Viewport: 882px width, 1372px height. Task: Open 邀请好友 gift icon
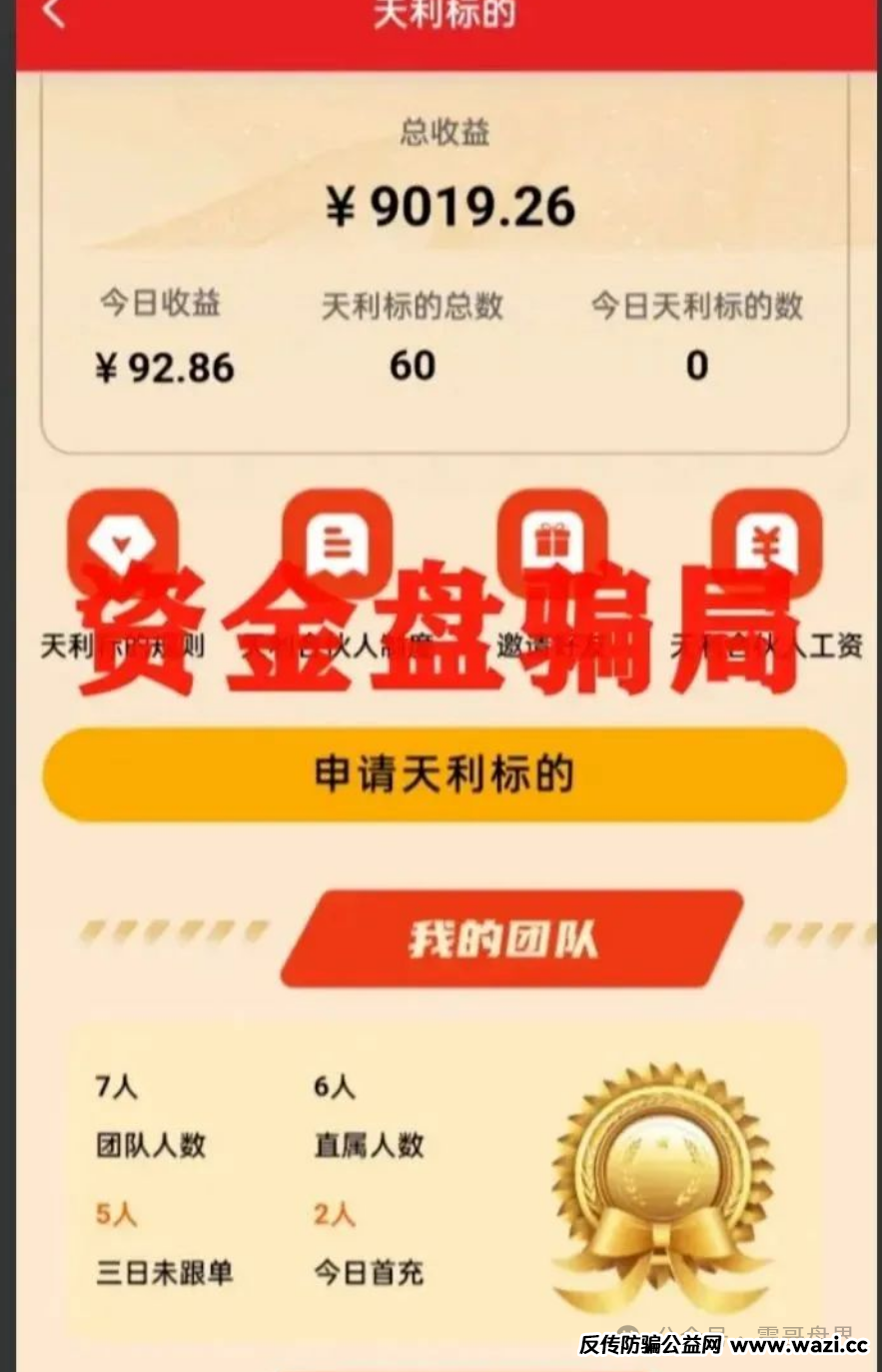(x=551, y=545)
